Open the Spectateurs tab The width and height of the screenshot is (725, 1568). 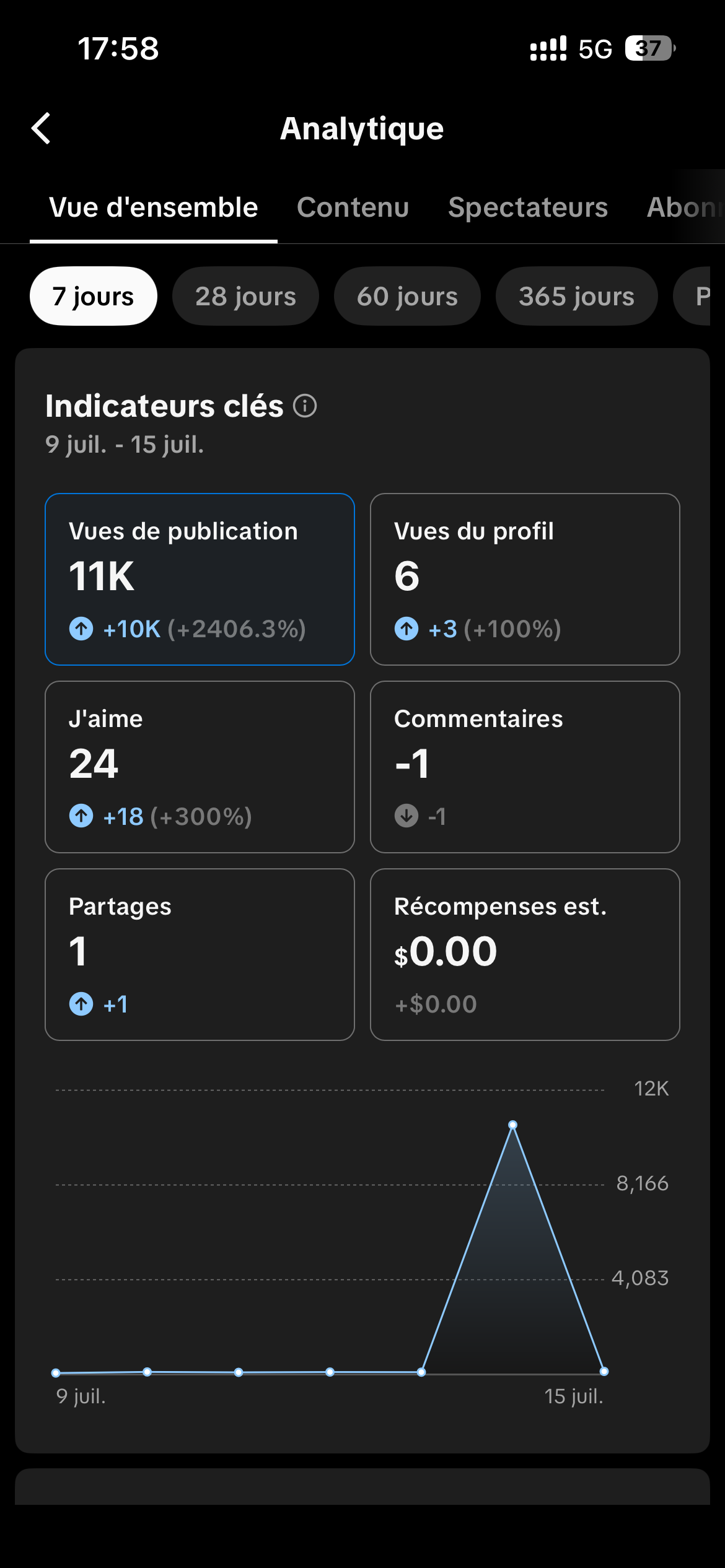click(527, 207)
